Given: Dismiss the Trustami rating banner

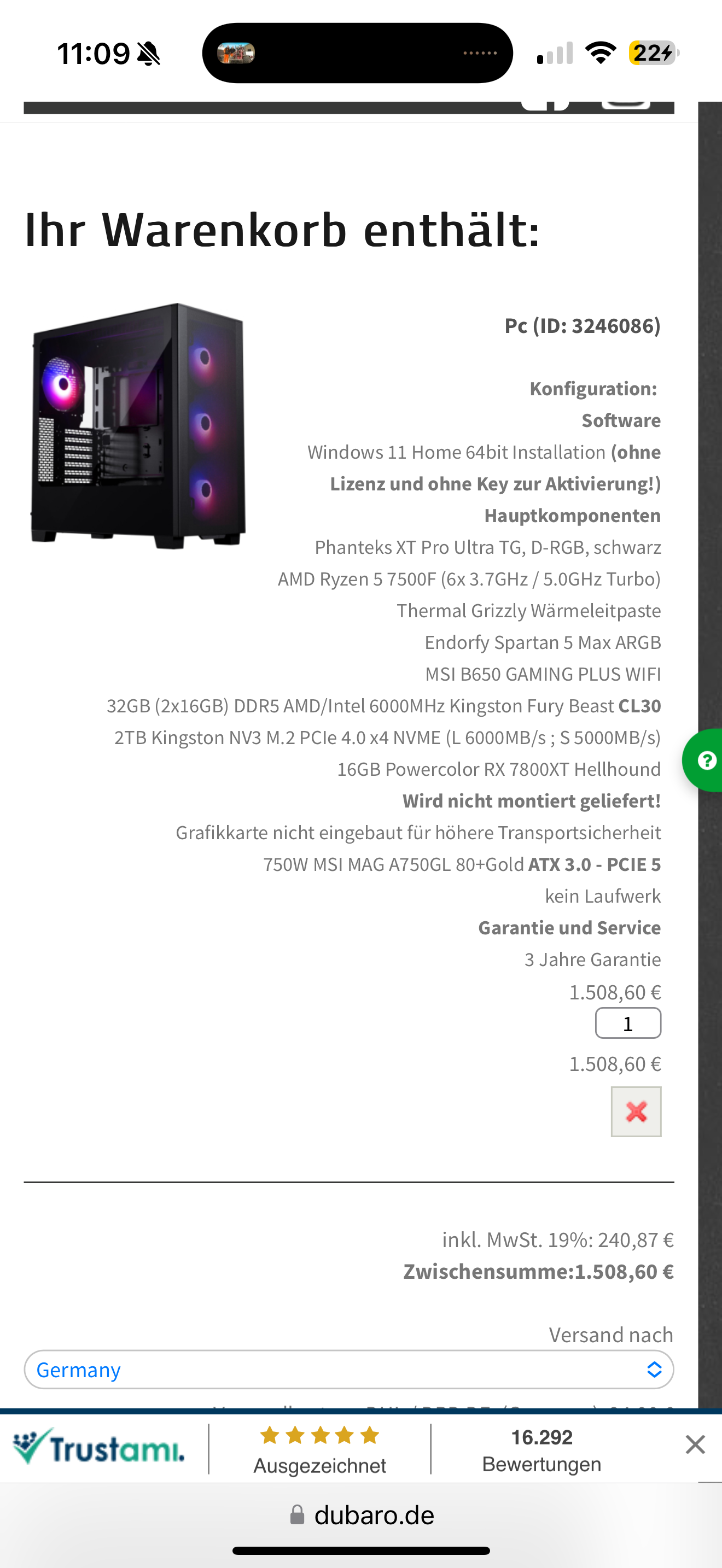Looking at the screenshot, I should [695, 1444].
